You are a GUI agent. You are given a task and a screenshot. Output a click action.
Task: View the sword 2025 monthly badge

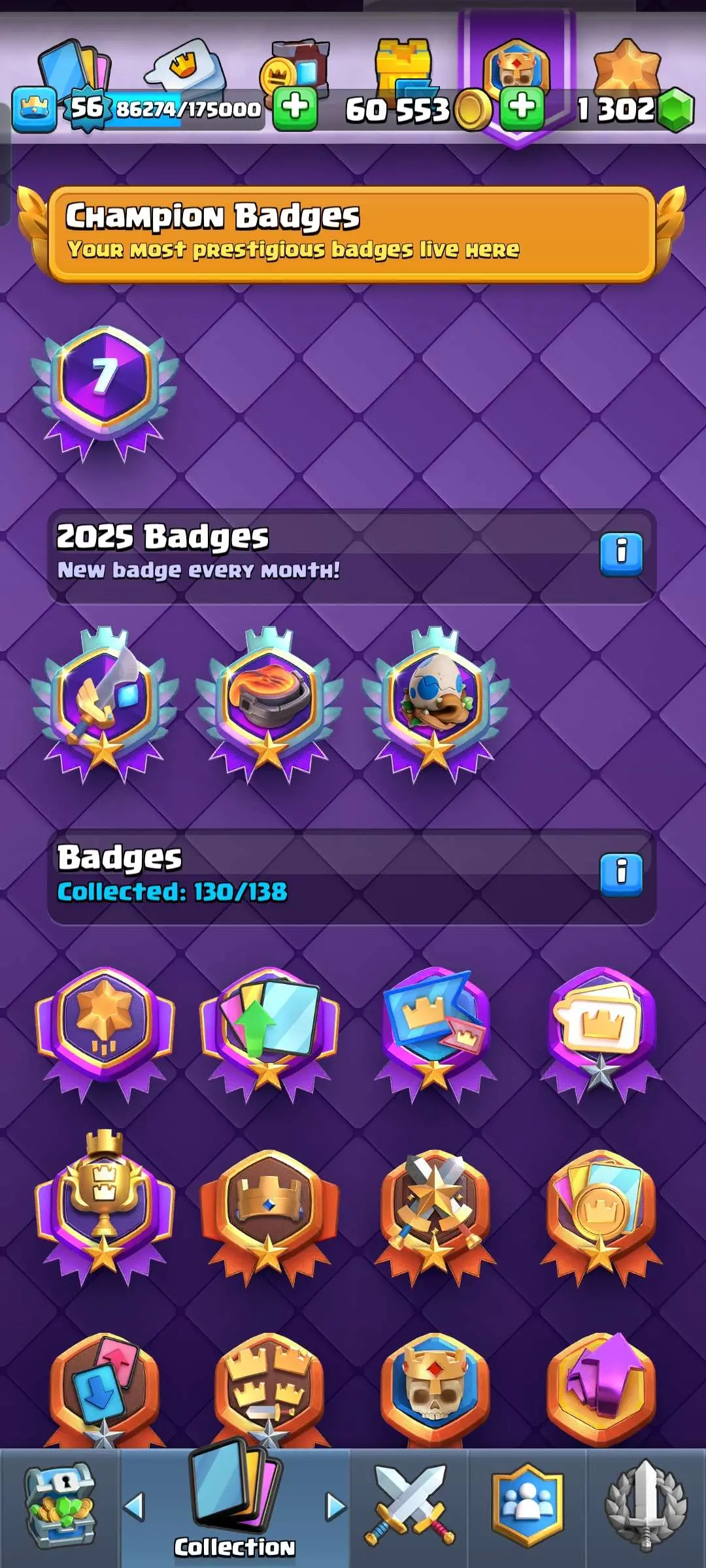click(x=105, y=702)
